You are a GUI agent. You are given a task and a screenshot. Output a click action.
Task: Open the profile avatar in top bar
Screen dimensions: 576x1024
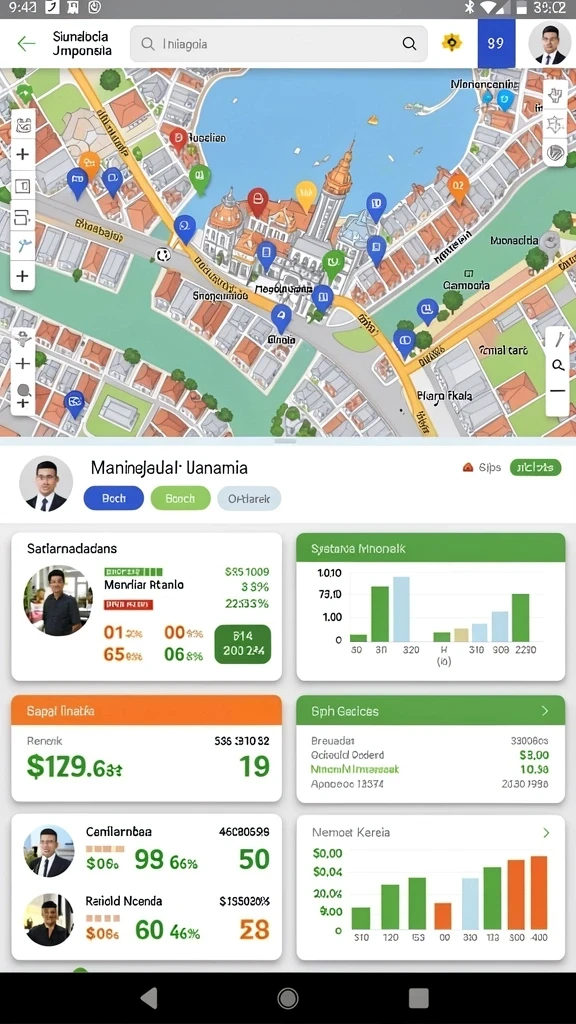tap(549, 43)
